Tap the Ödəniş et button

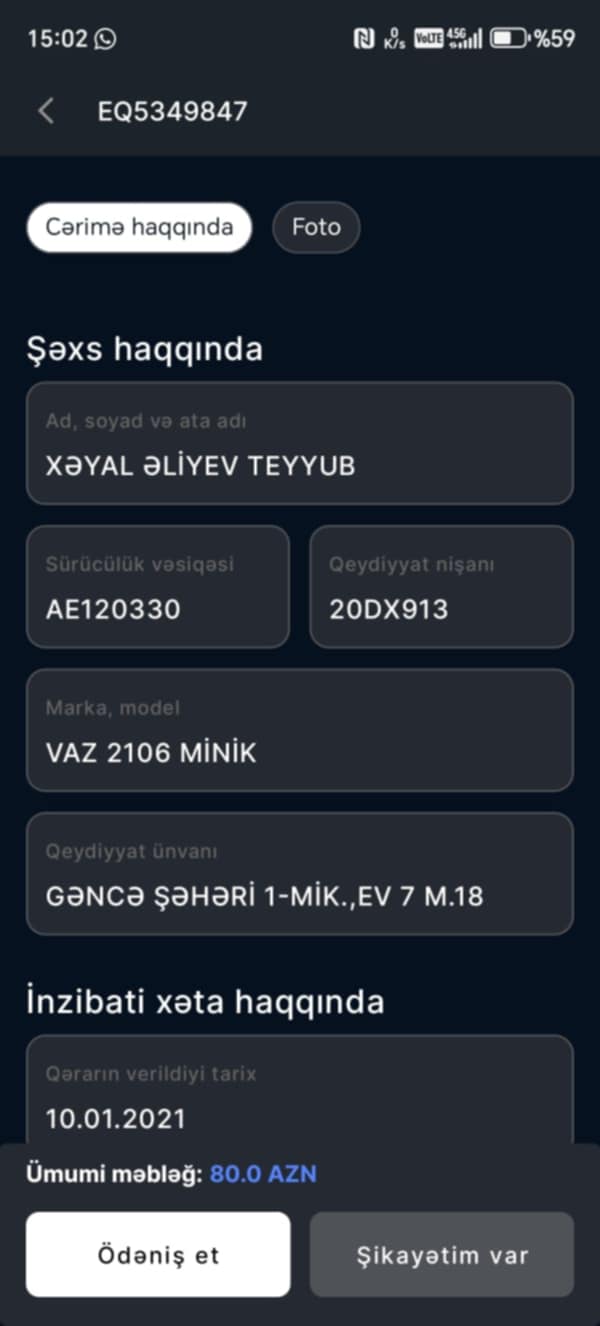point(158,1255)
